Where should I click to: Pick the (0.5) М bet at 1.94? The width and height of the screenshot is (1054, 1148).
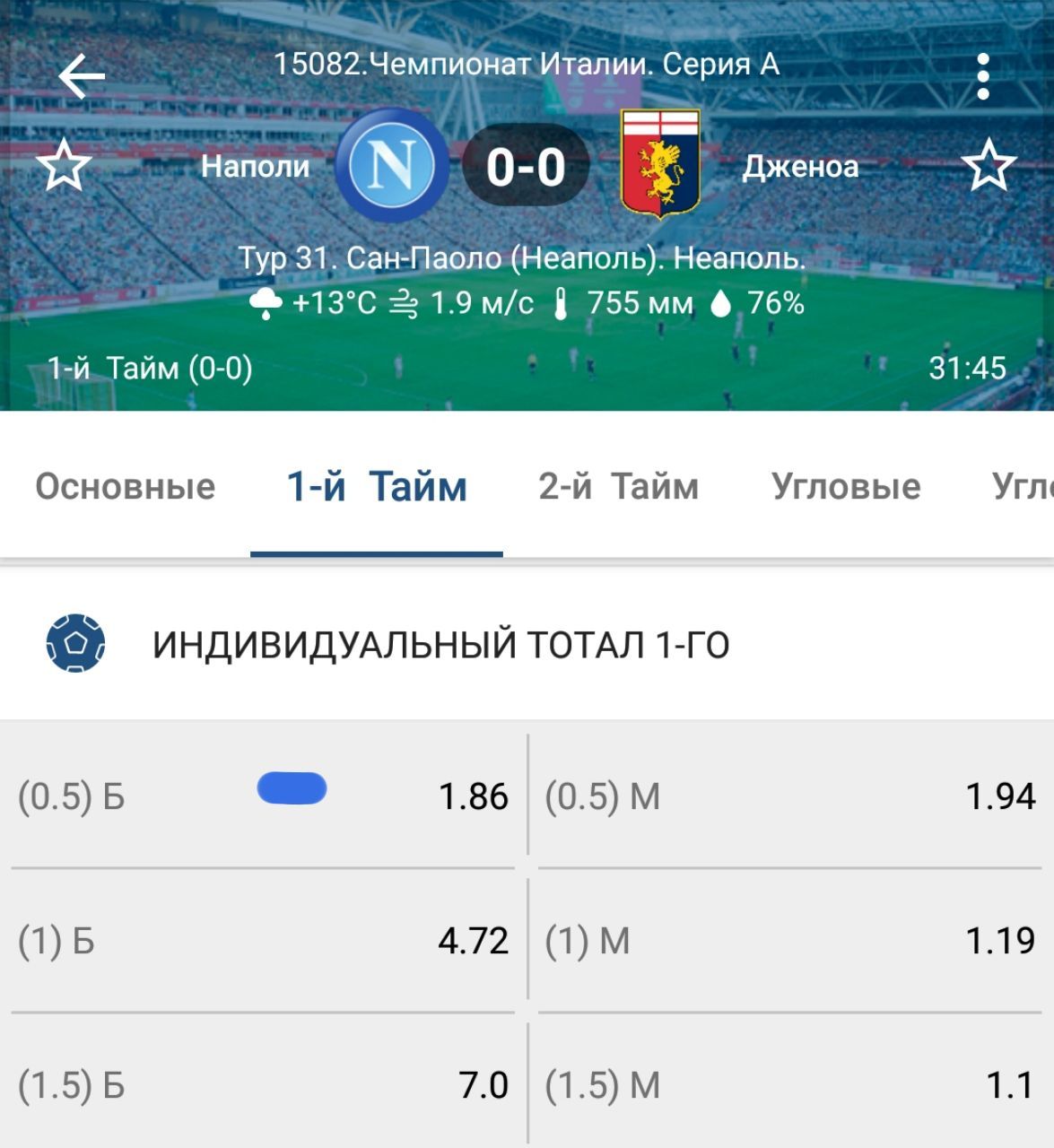[x=790, y=796]
